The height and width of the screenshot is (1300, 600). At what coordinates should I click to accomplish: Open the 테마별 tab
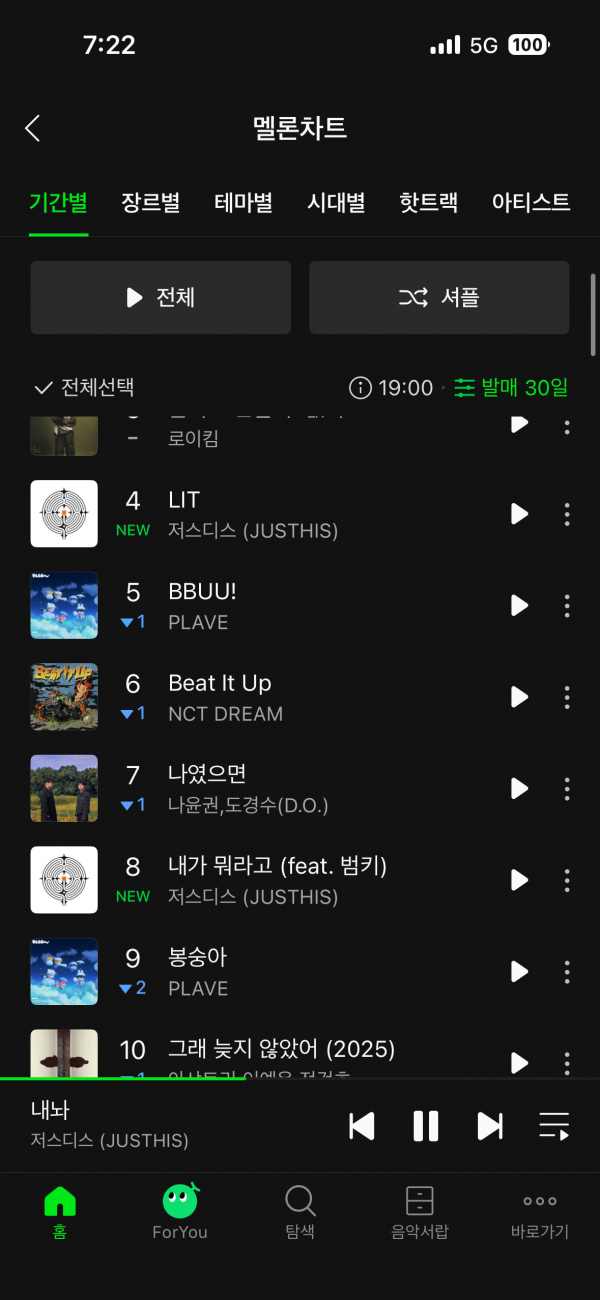pyautogui.click(x=243, y=203)
